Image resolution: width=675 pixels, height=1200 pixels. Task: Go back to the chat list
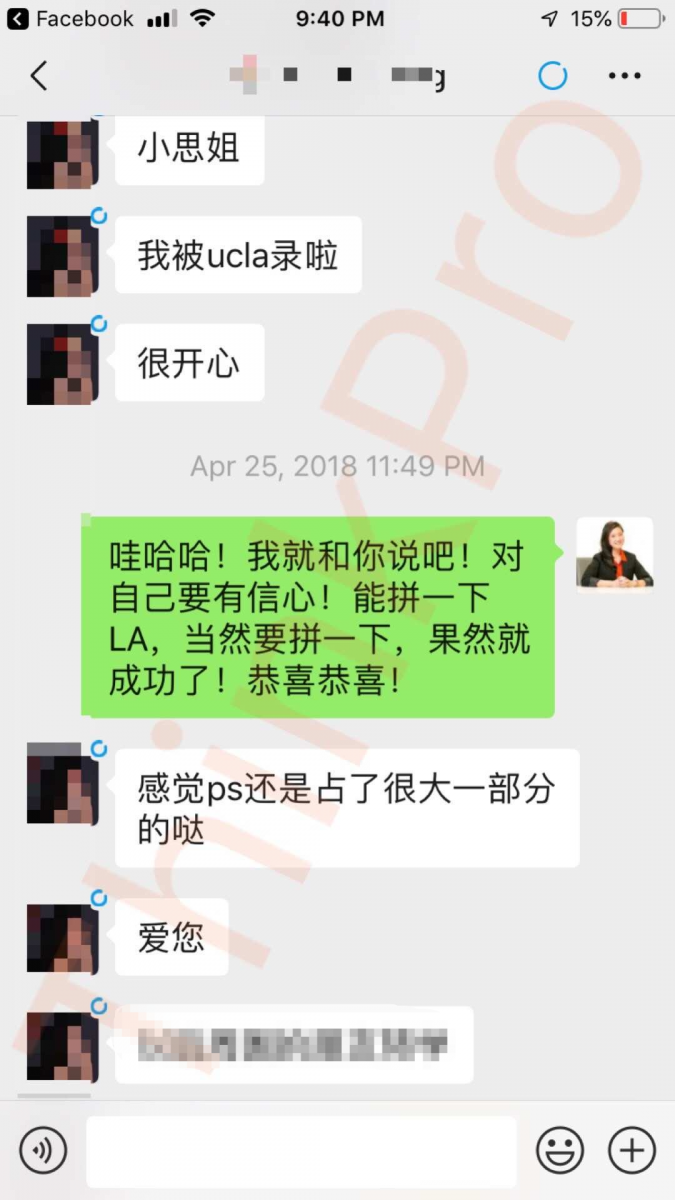click(38, 76)
